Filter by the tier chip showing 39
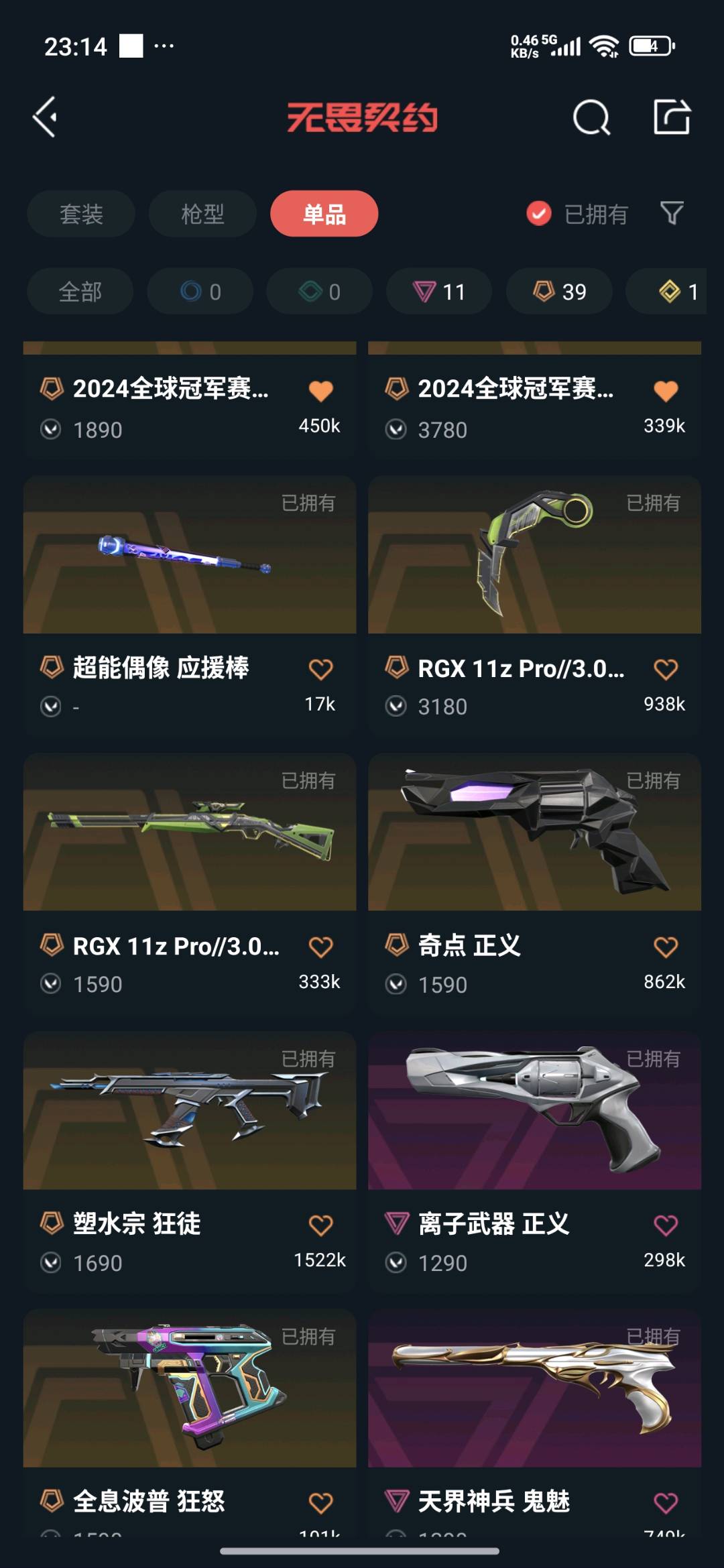 [x=559, y=292]
